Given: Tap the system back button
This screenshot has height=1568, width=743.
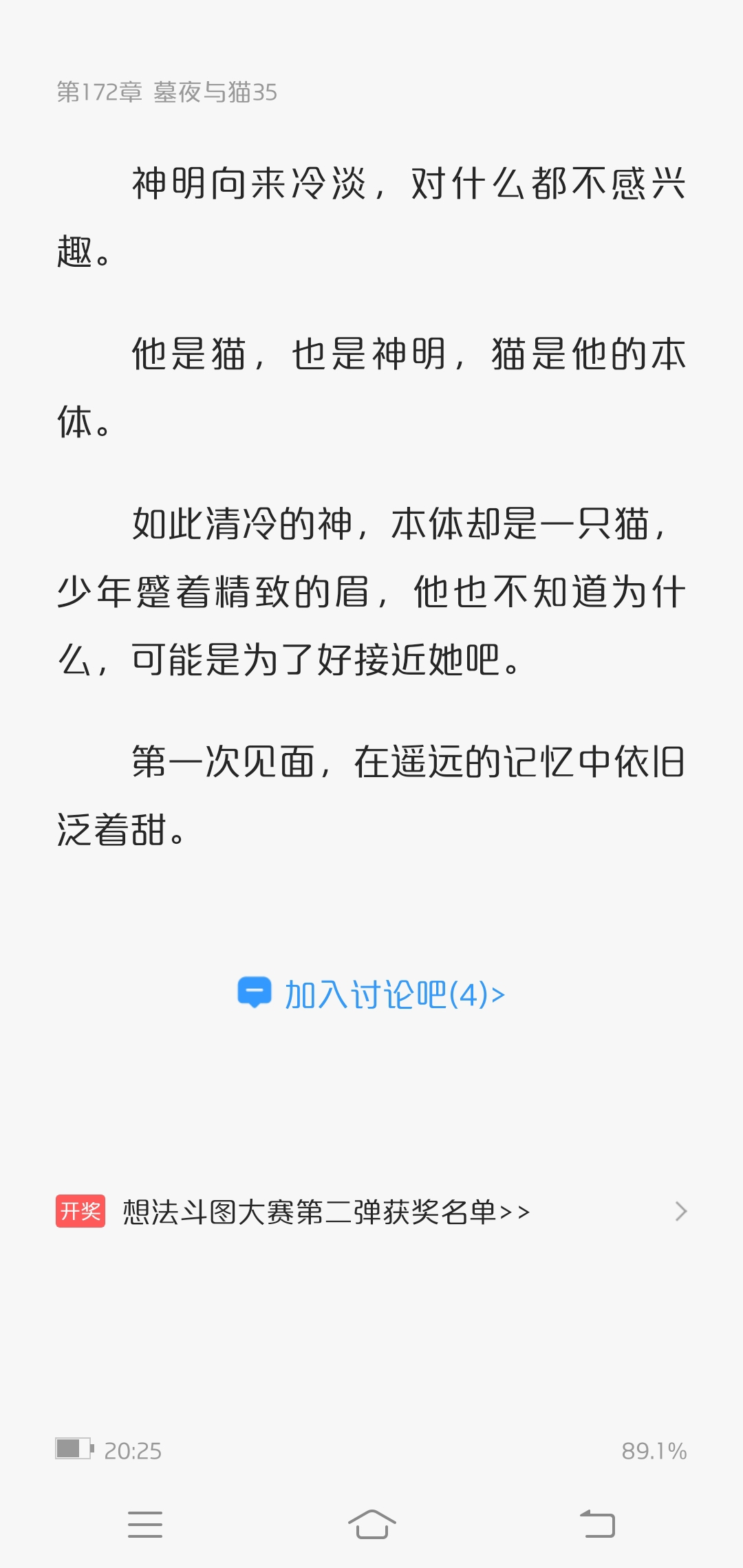Looking at the screenshot, I should pyautogui.click(x=597, y=1524).
